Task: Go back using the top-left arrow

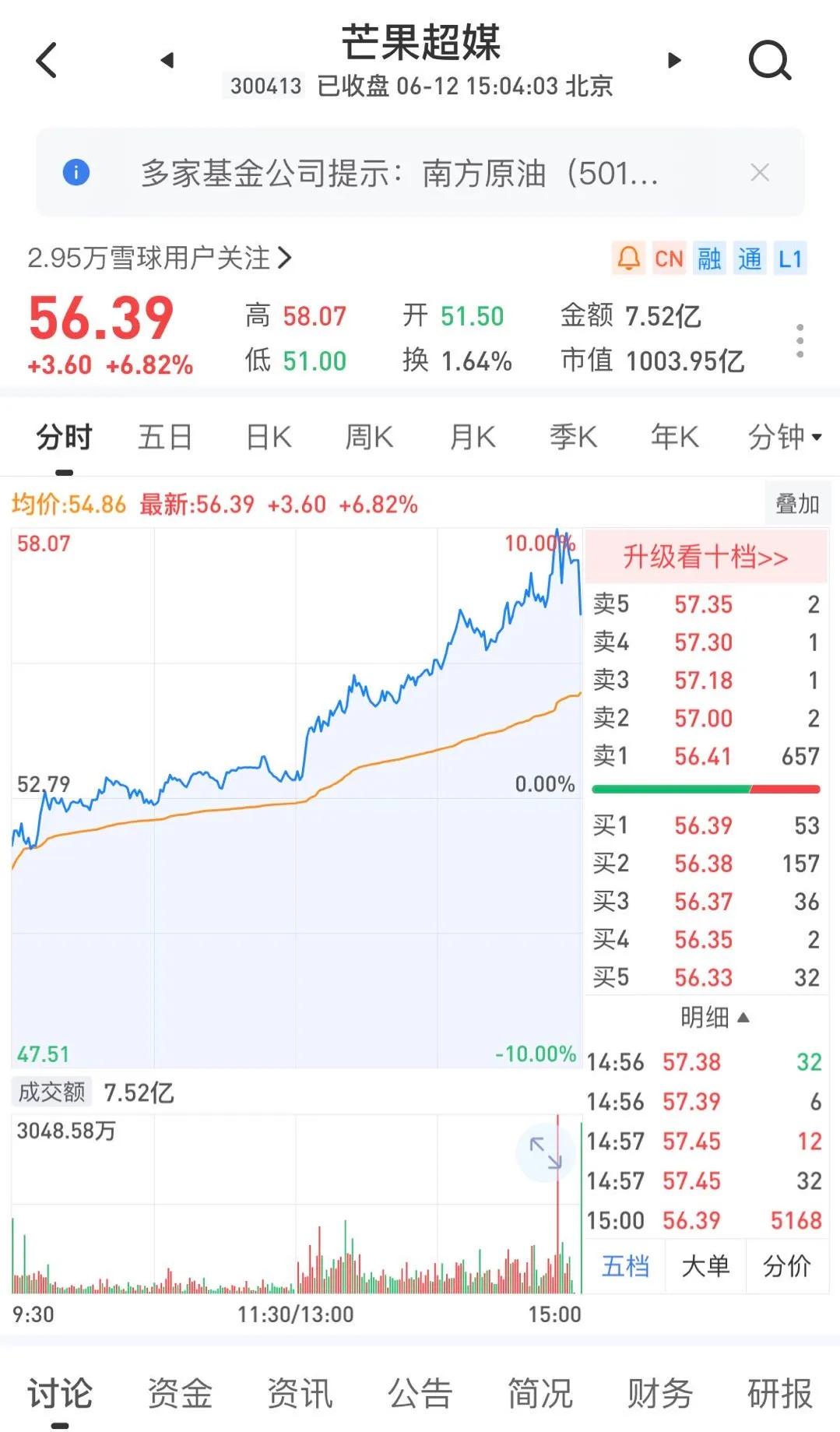Action: pyautogui.click(x=47, y=60)
